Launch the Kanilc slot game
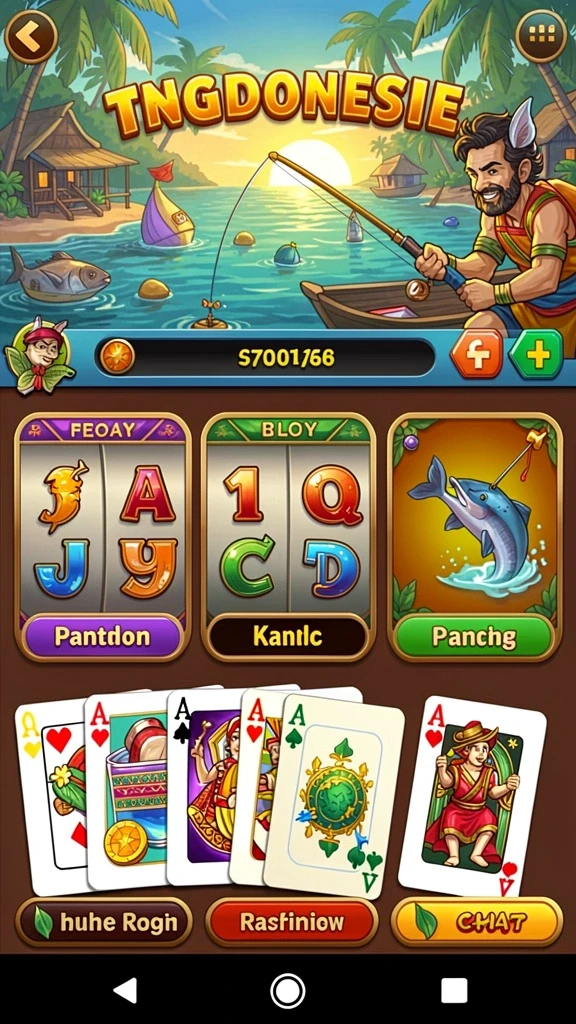Image resolution: width=576 pixels, height=1024 pixels. 288,536
